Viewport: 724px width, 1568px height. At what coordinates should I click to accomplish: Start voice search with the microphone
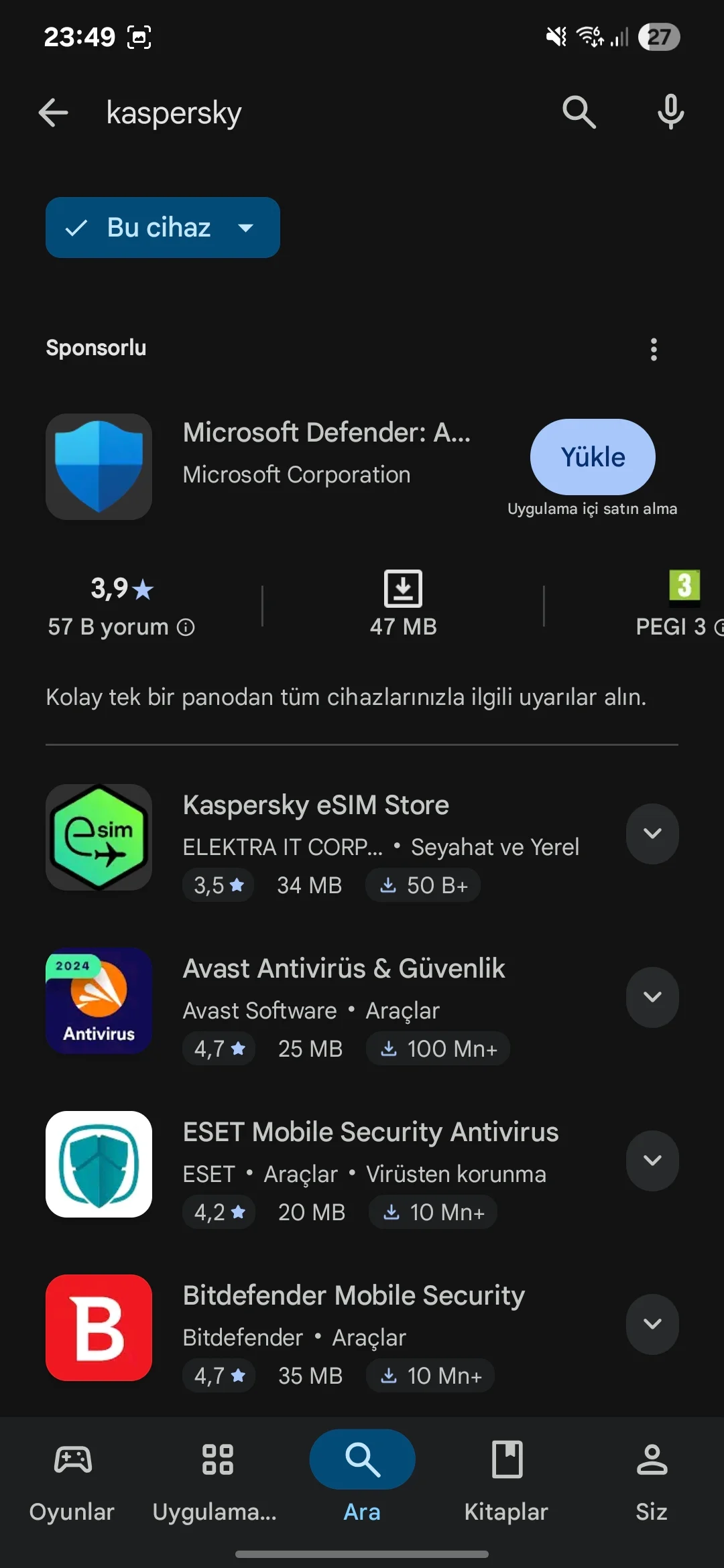click(670, 112)
